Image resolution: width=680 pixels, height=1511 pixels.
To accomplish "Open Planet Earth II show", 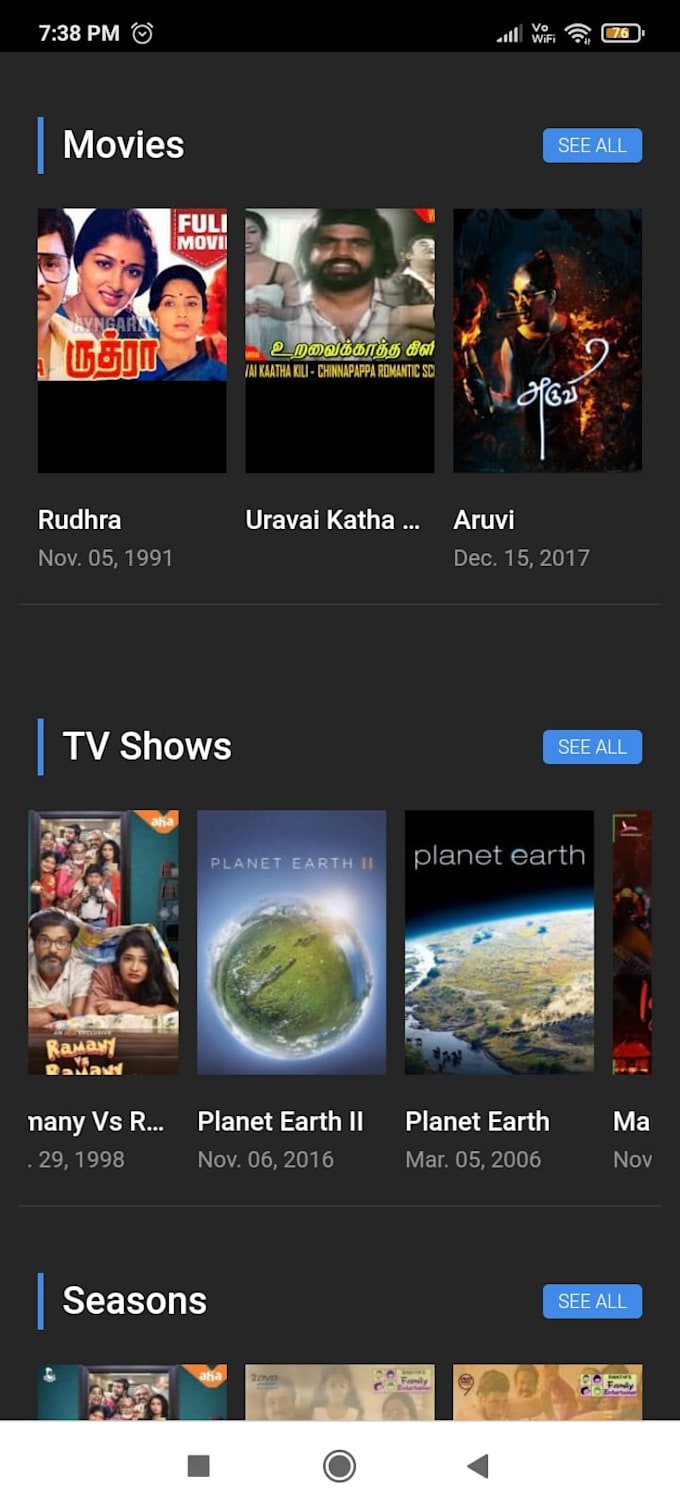I will (291, 942).
